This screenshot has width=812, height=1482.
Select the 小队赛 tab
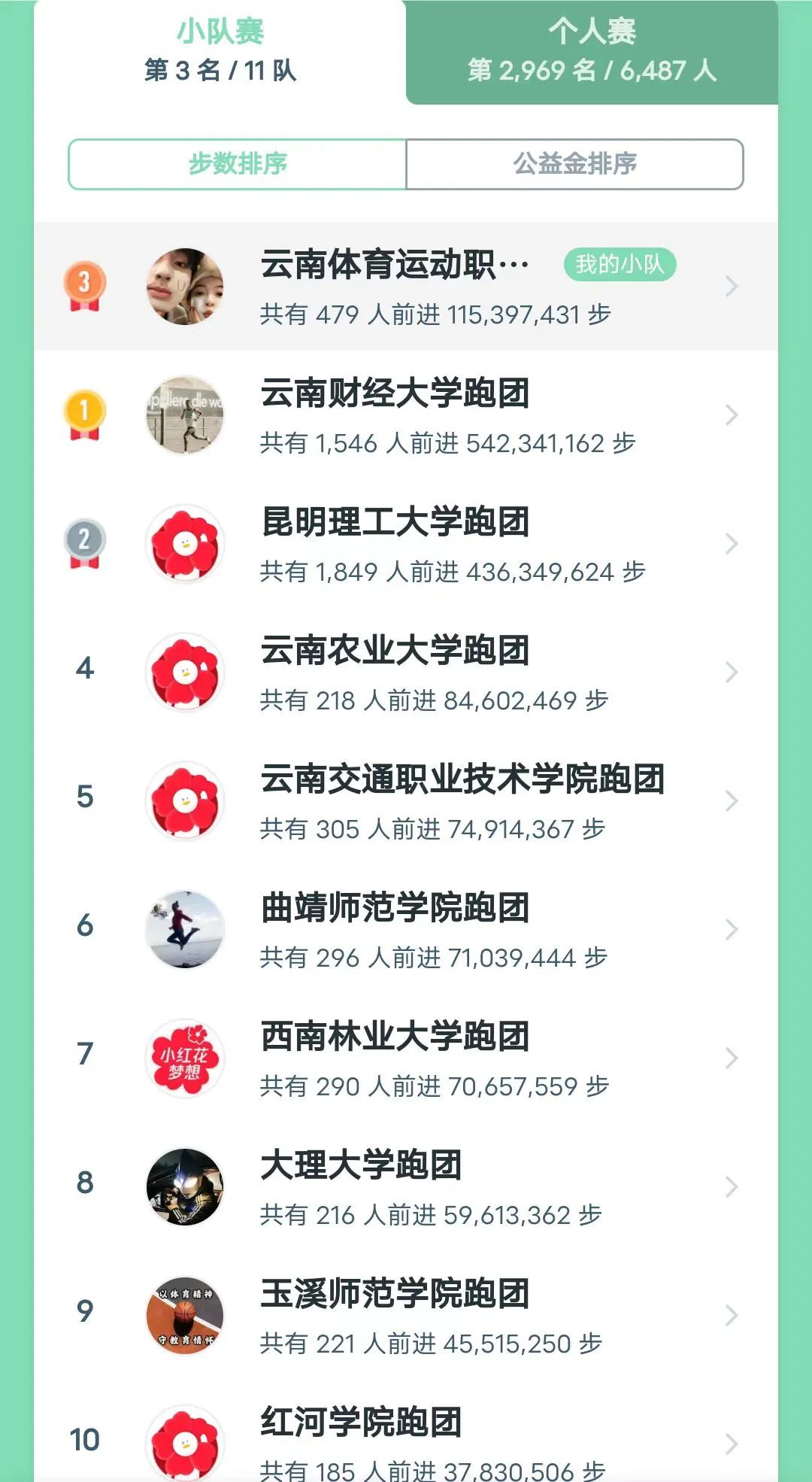coord(220,51)
